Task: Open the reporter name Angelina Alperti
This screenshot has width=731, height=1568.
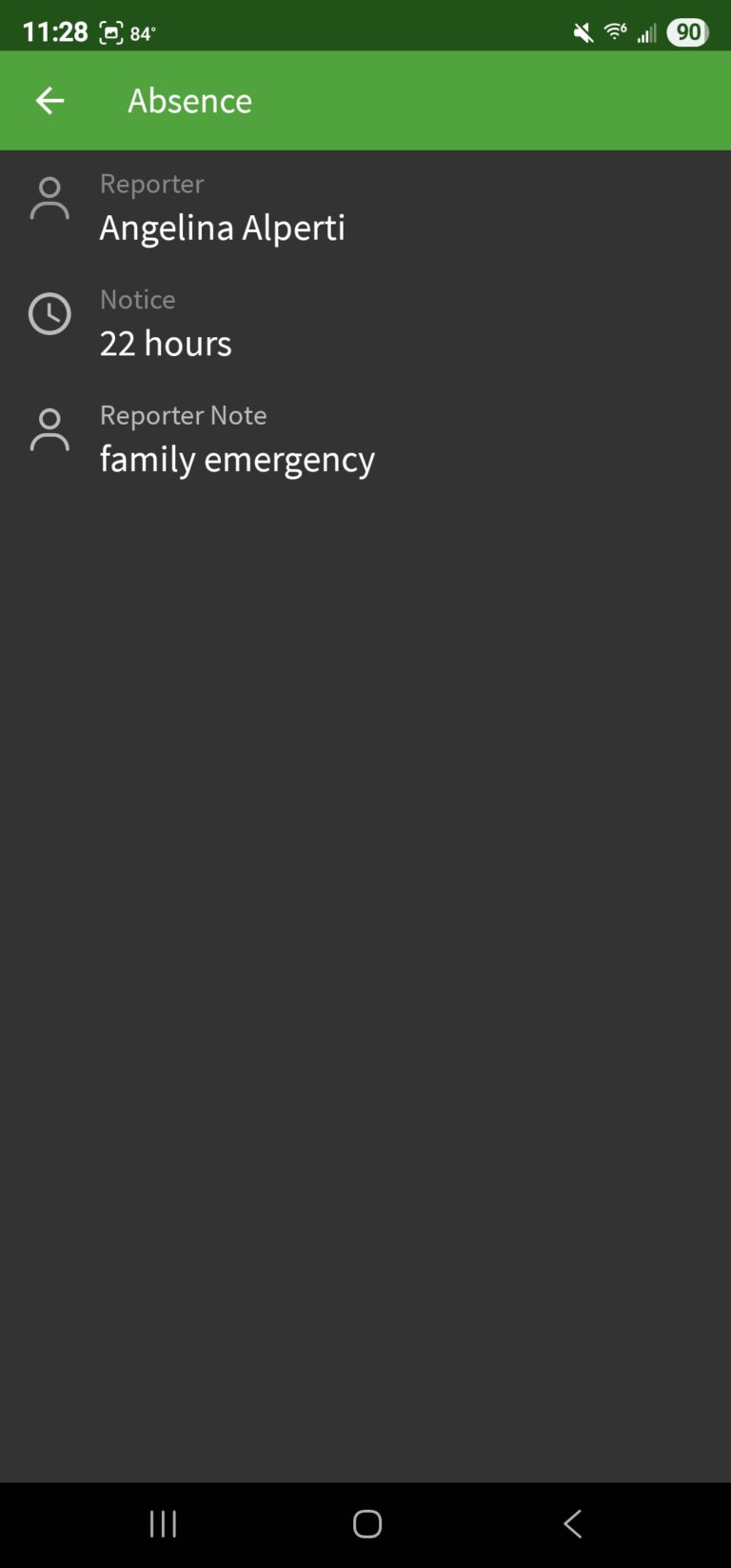Action: click(x=223, y=227)
